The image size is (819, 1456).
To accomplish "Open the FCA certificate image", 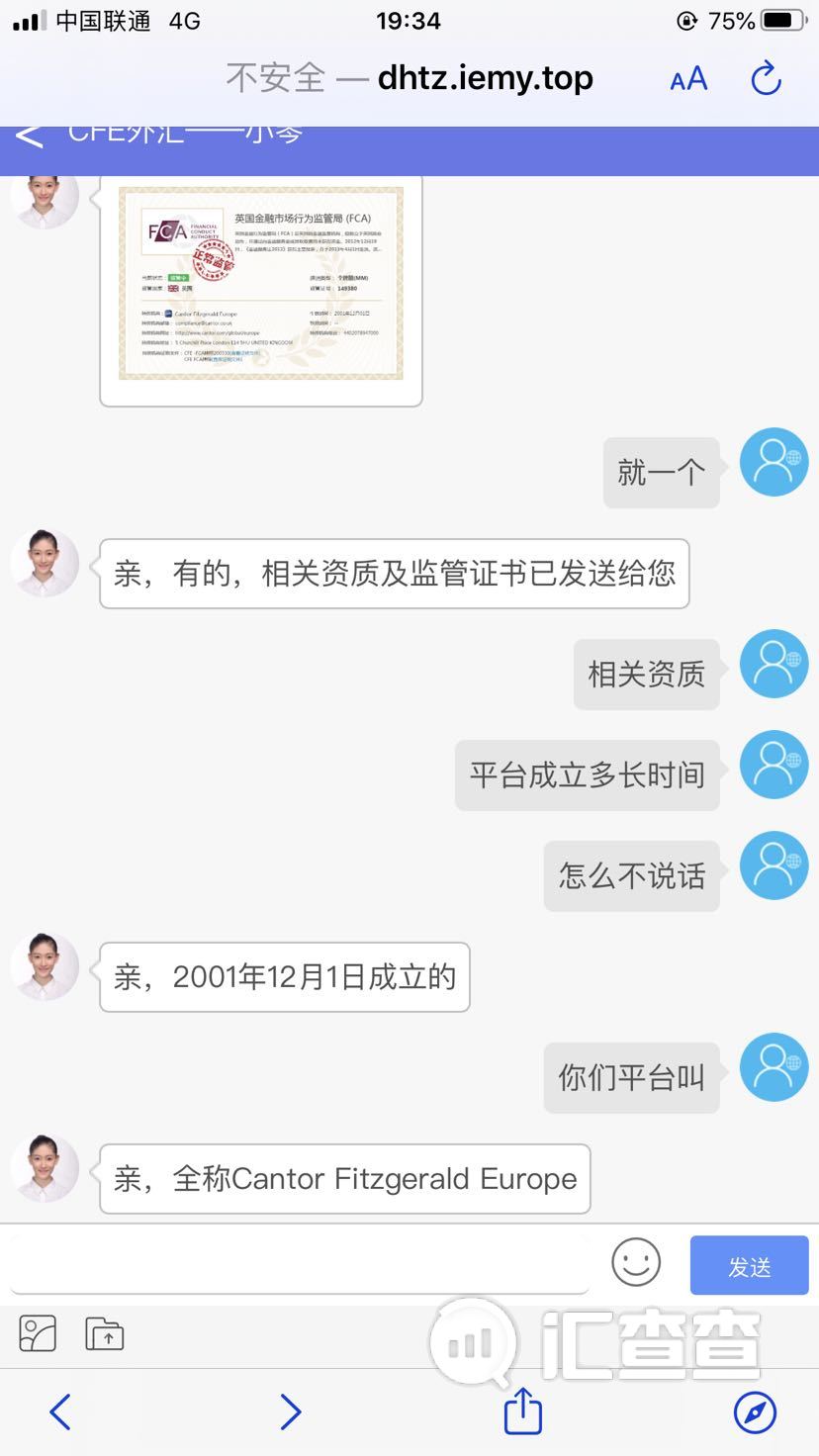I will tap(261, 284).
